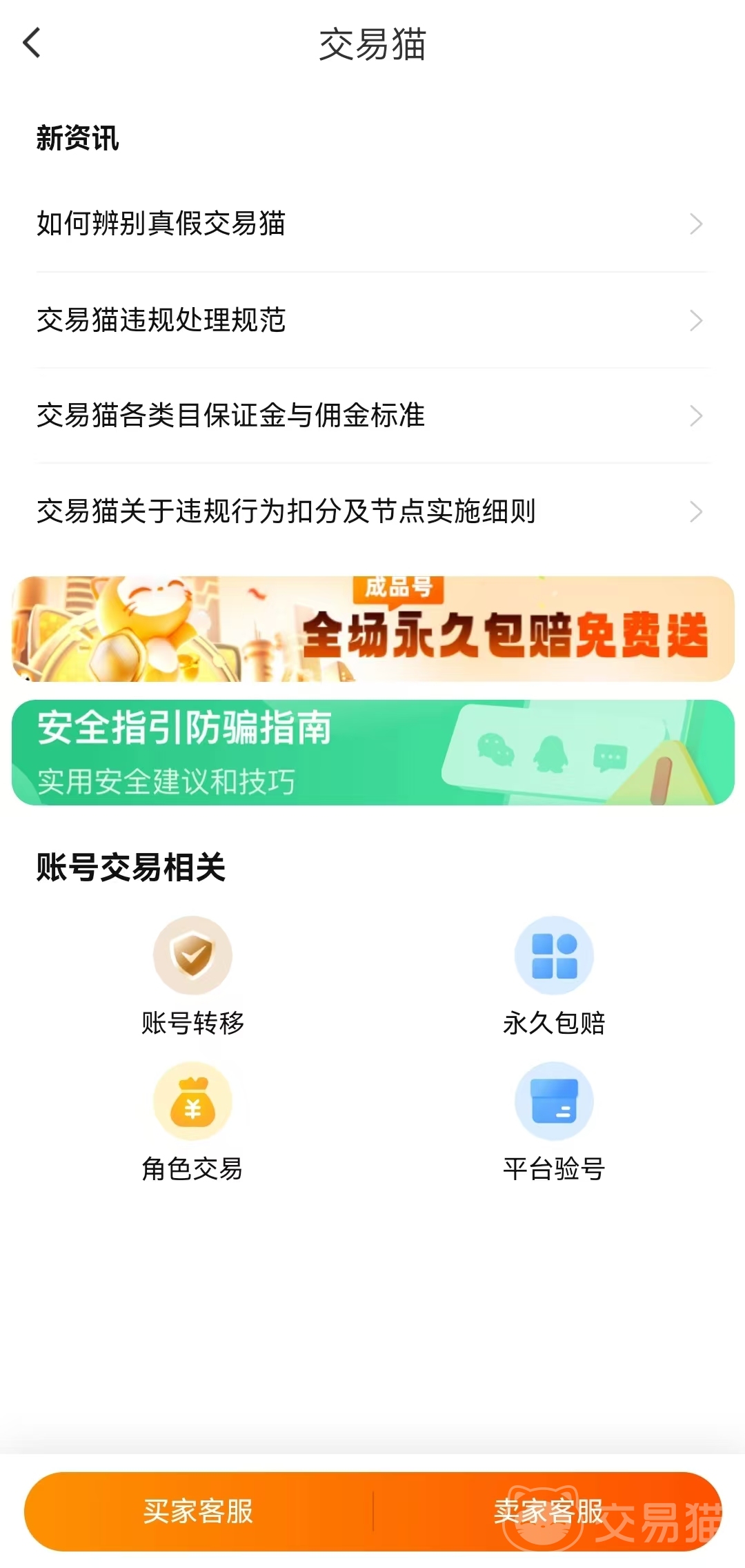This screenshot has height=1568, width=745.
Task: Open the 全场永久包赔免费送 banner
Action: click(372, 629)
